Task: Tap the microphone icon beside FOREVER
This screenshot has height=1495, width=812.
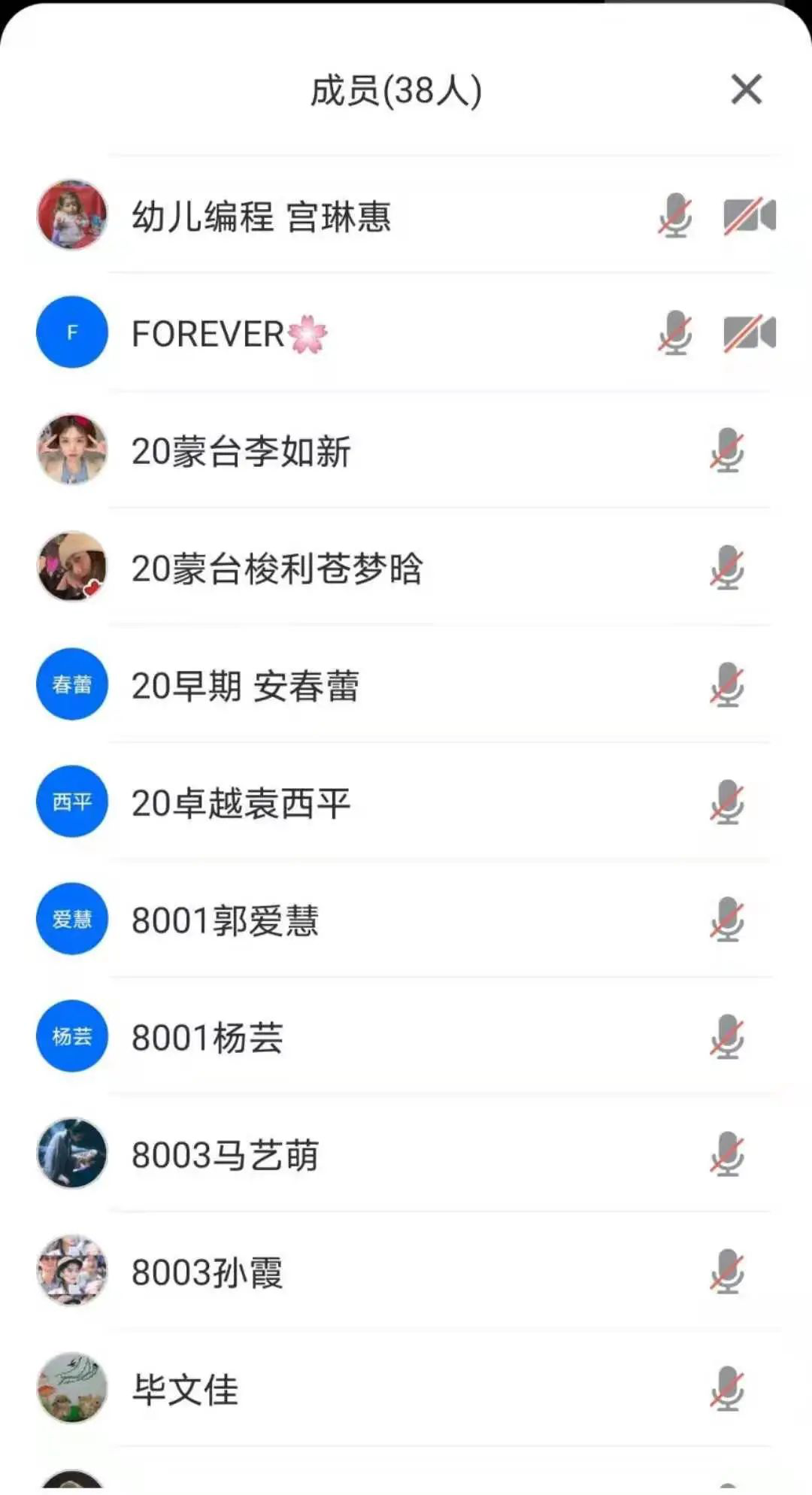Action: [674, 333]
